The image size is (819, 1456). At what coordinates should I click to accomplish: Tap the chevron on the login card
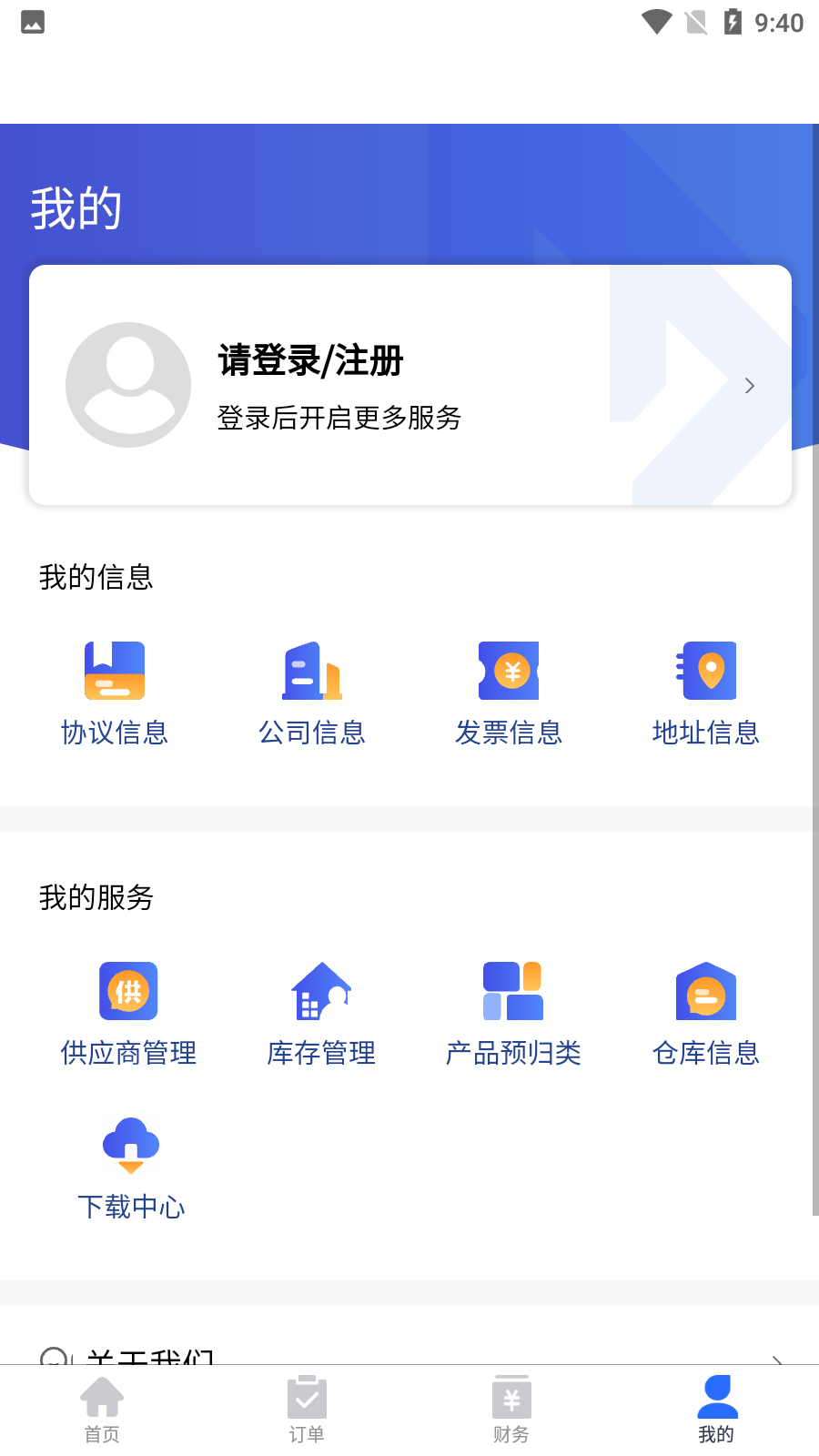[x=749, y=386]
